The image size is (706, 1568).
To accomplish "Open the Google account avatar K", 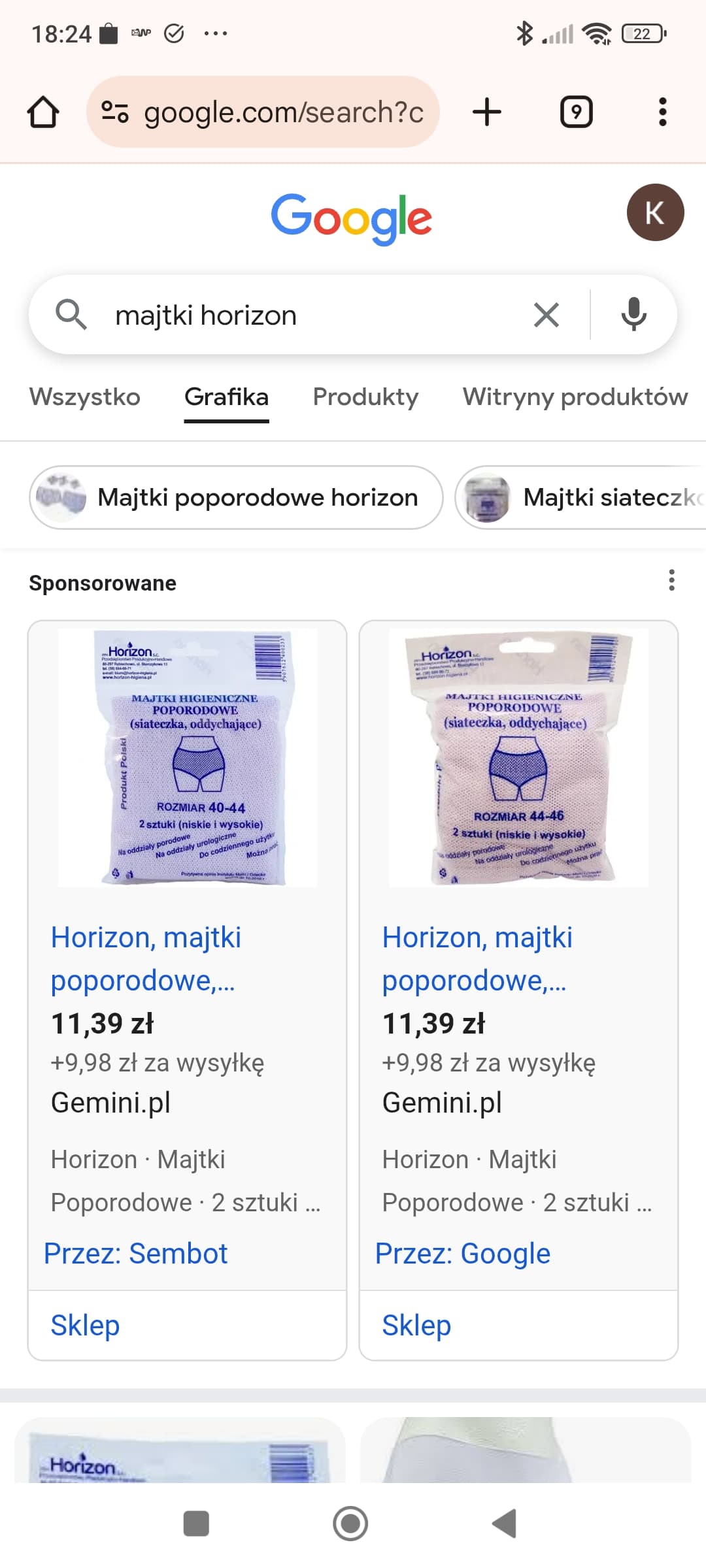I will click(x=655, y=212).
